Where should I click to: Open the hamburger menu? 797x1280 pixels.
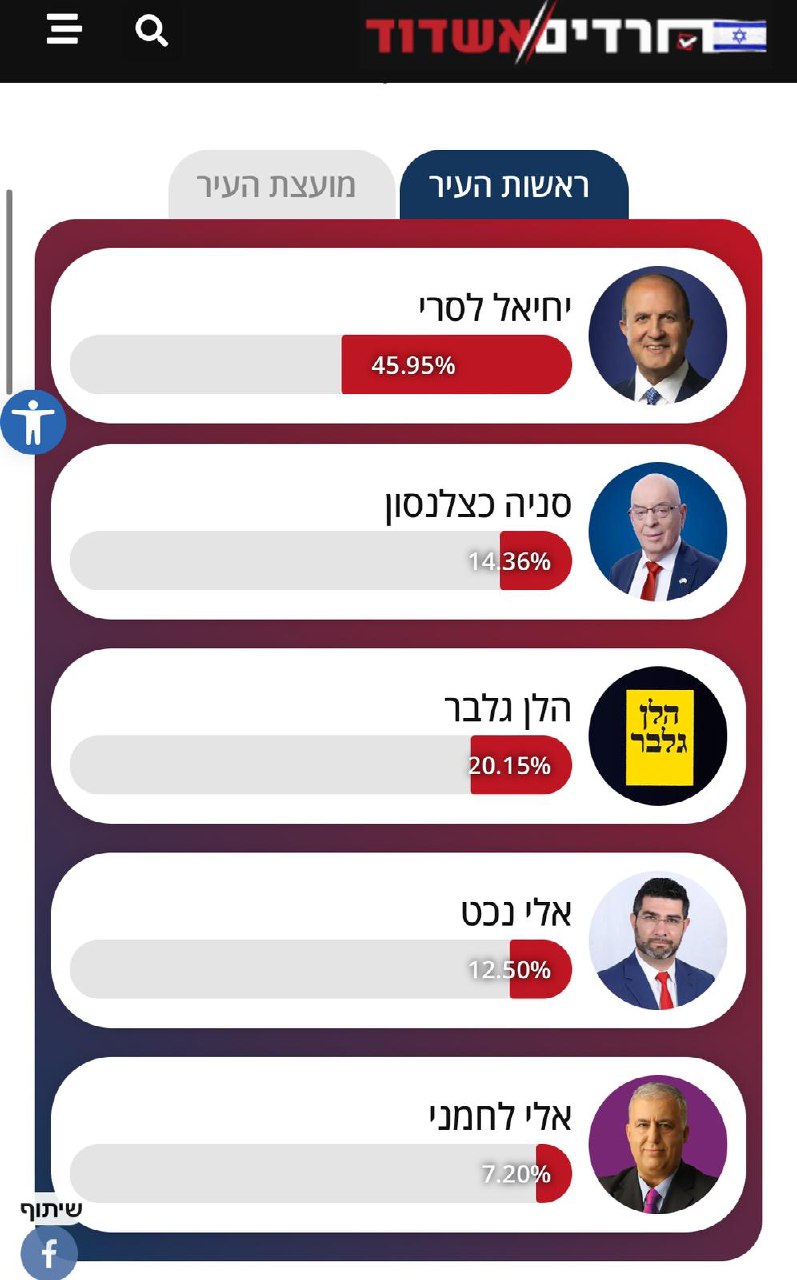click(64, 30)
